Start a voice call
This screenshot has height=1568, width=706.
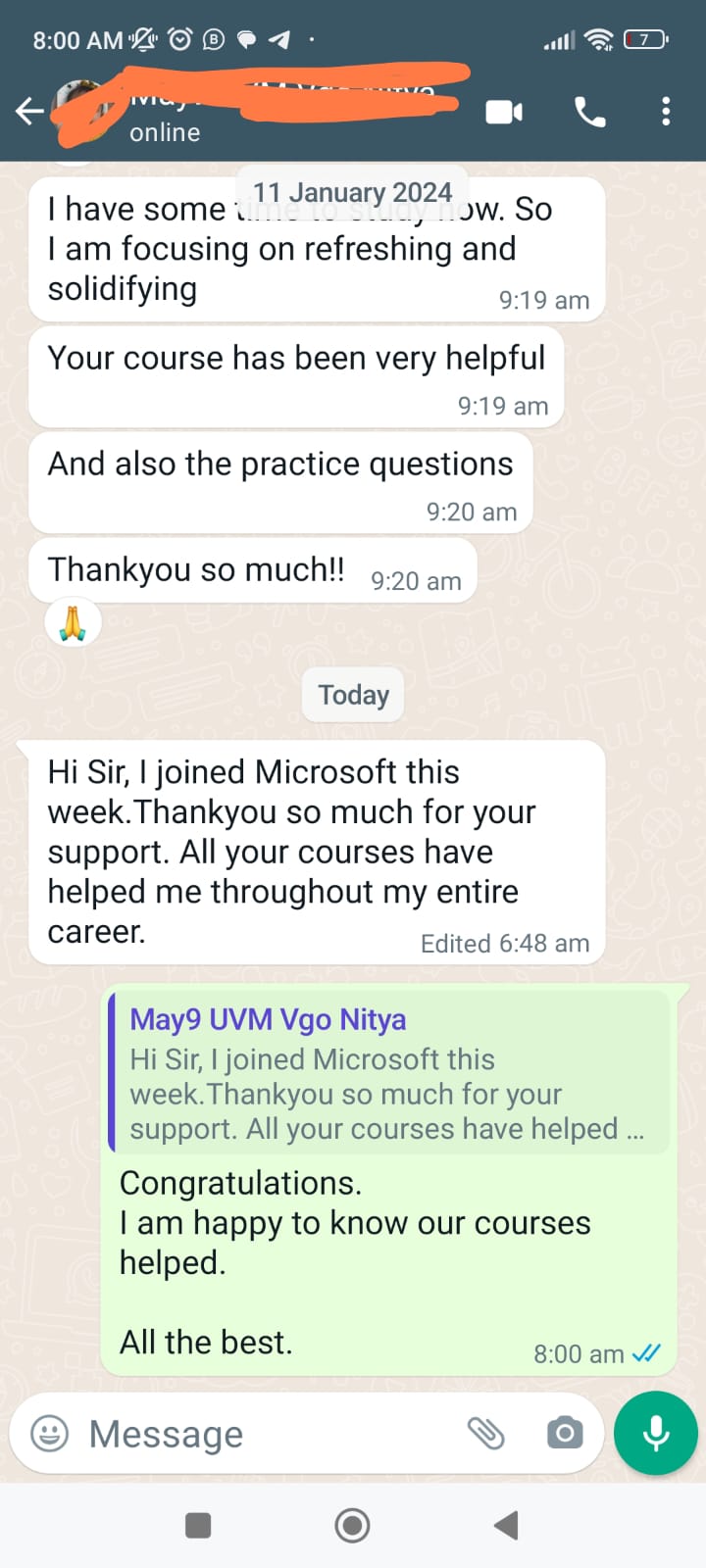tap(589, 112)
